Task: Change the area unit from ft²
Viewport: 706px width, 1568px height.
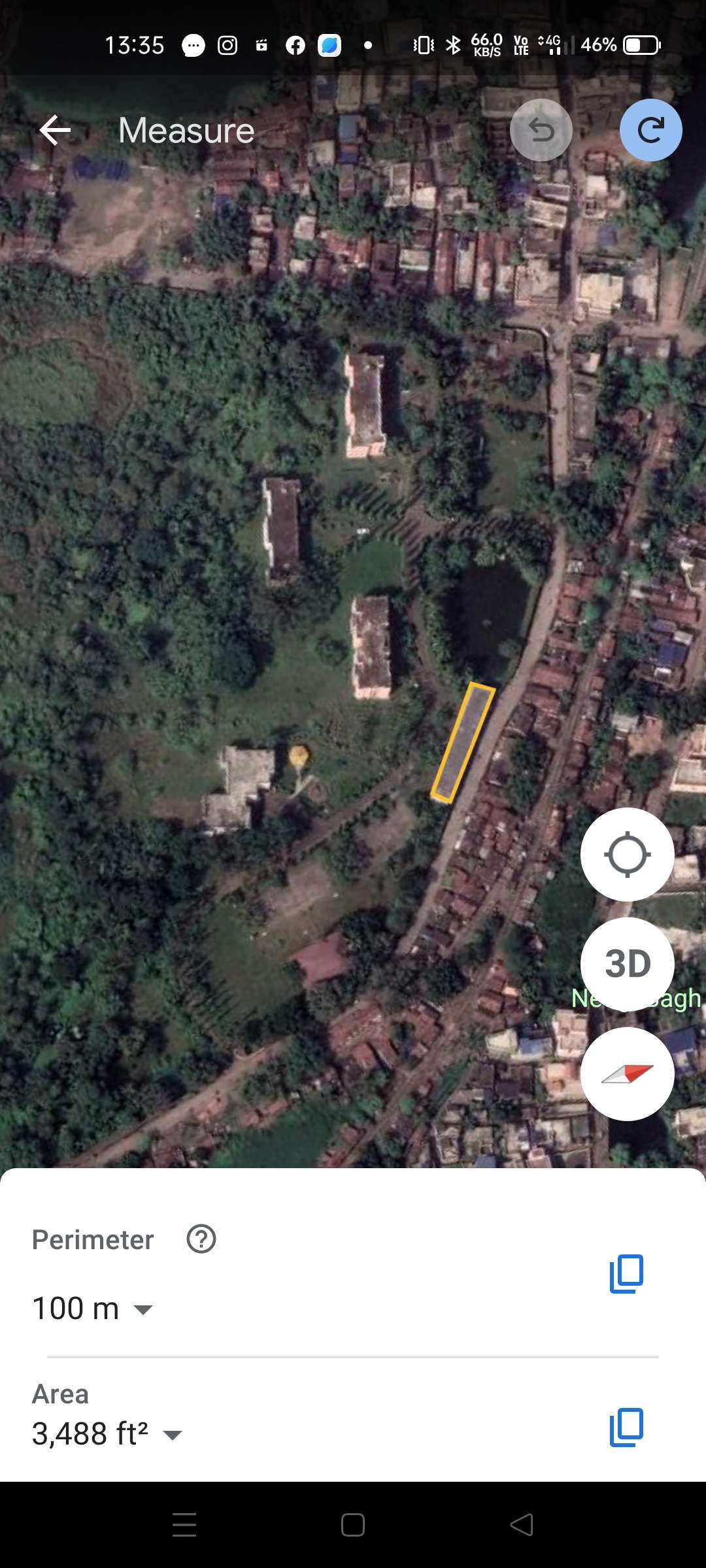Action: click(107, 1434)
